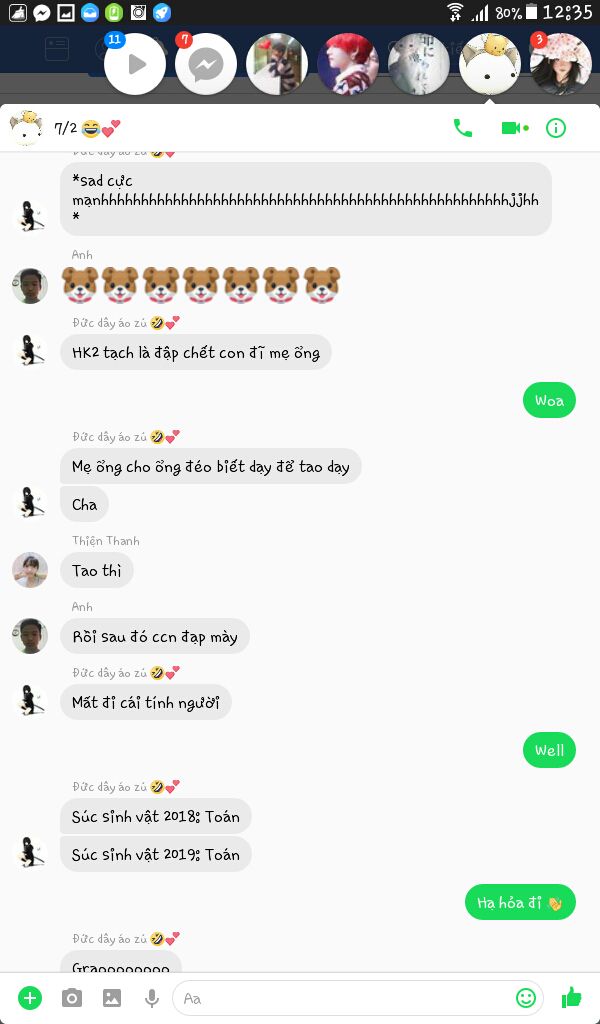Open the emoji picker in message field
The width and height of the screenshot is (600, 1024).
526,998
